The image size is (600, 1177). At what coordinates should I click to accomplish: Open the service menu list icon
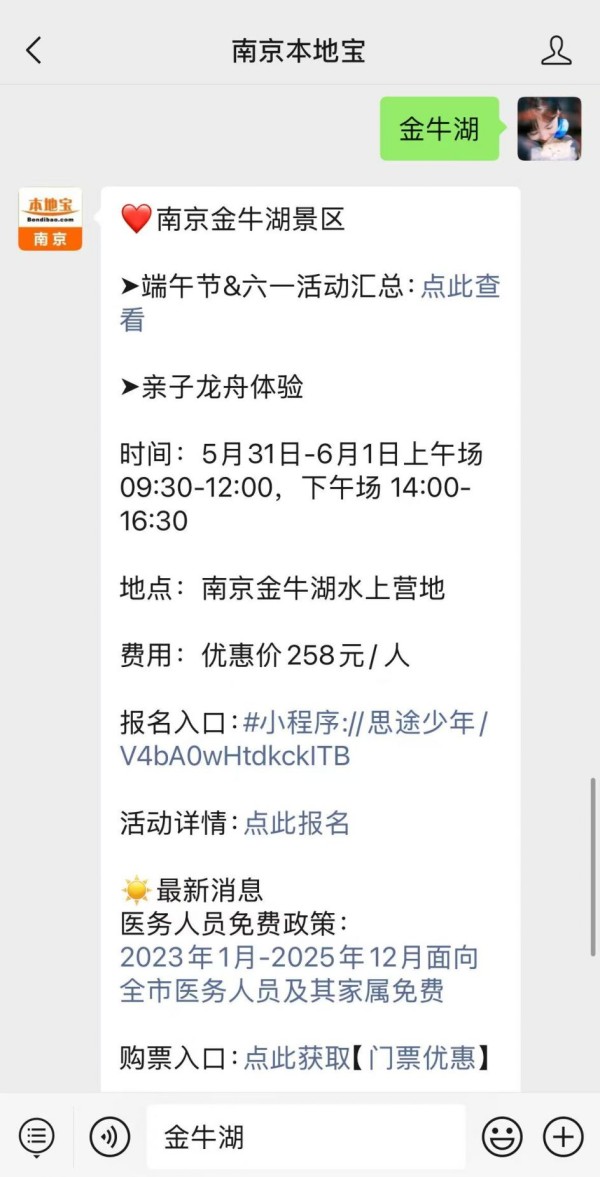[x=36, y=1136]
